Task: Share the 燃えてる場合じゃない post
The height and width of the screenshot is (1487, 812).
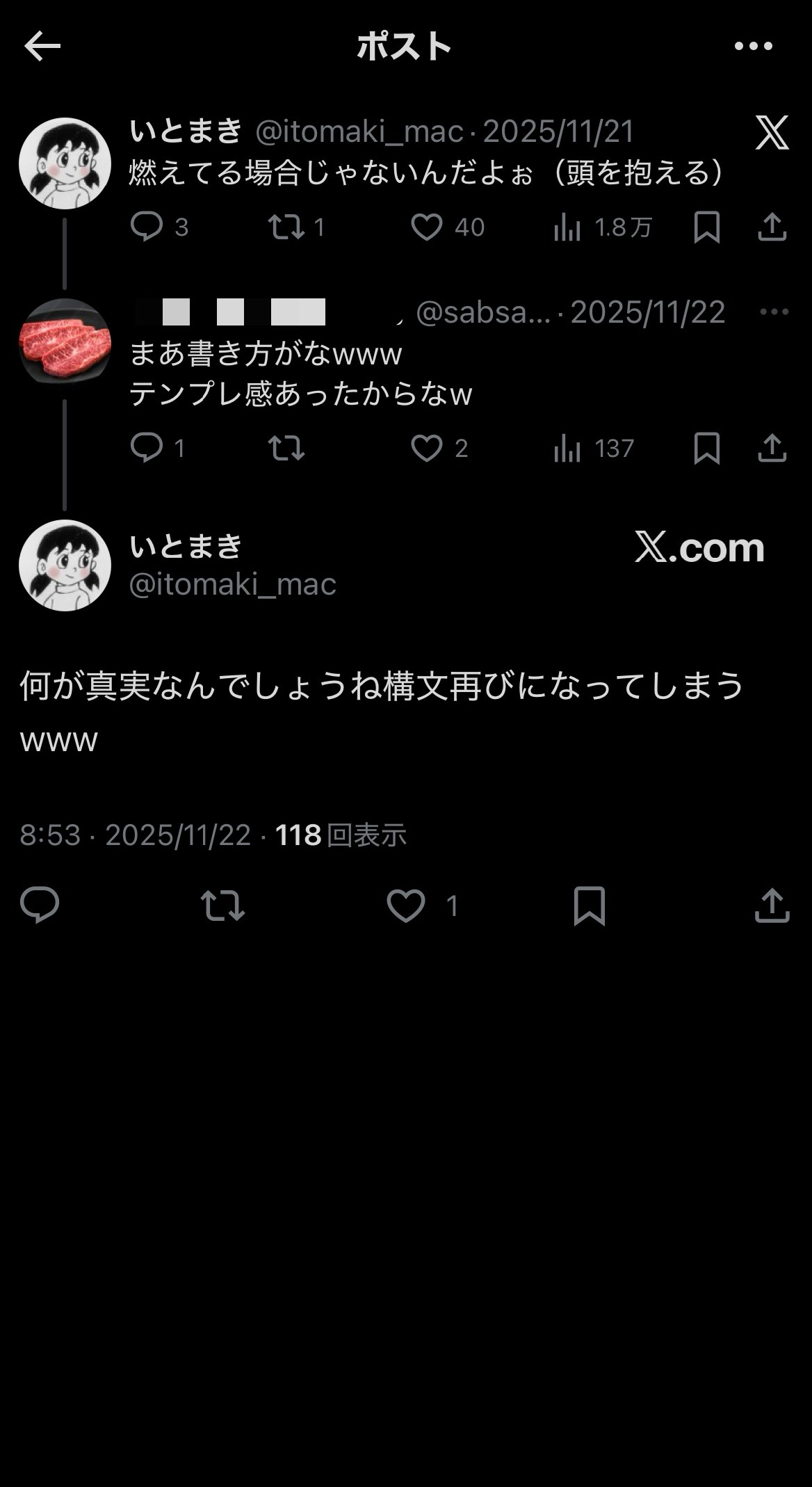Action: 772,227
